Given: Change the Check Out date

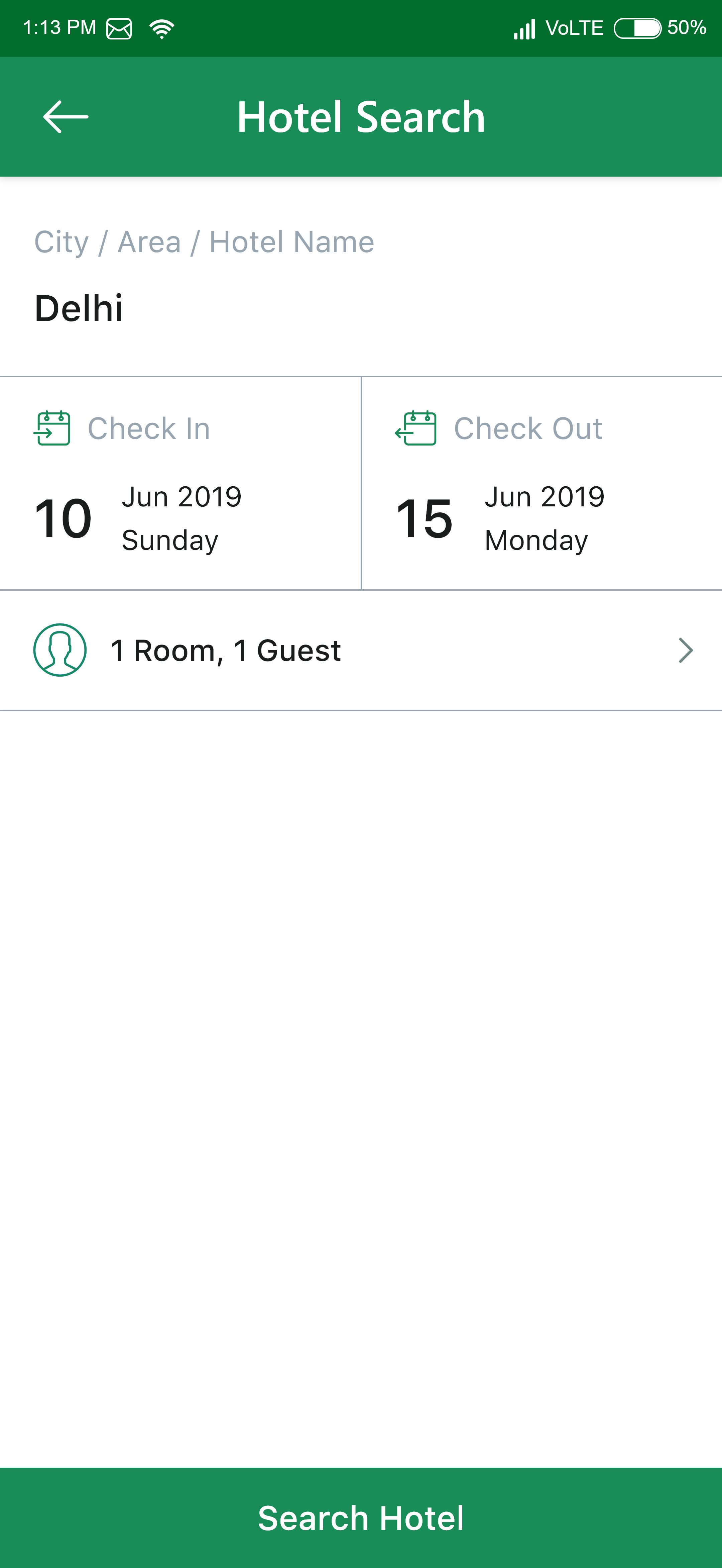Looking at the screenshot, I should [x=541, y=483].
